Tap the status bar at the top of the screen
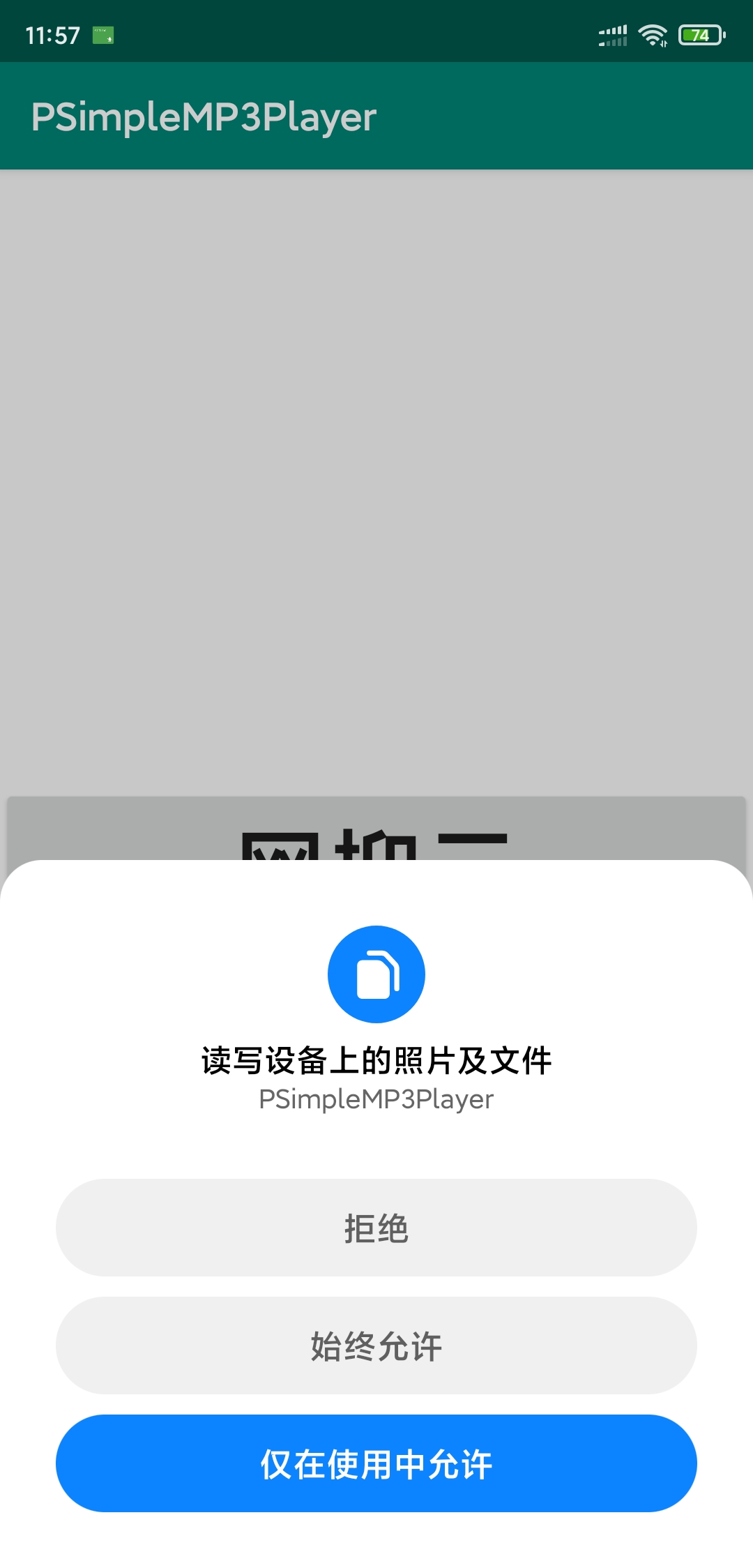Screen dimensions: 753x1568 click(x=376, y=31)
